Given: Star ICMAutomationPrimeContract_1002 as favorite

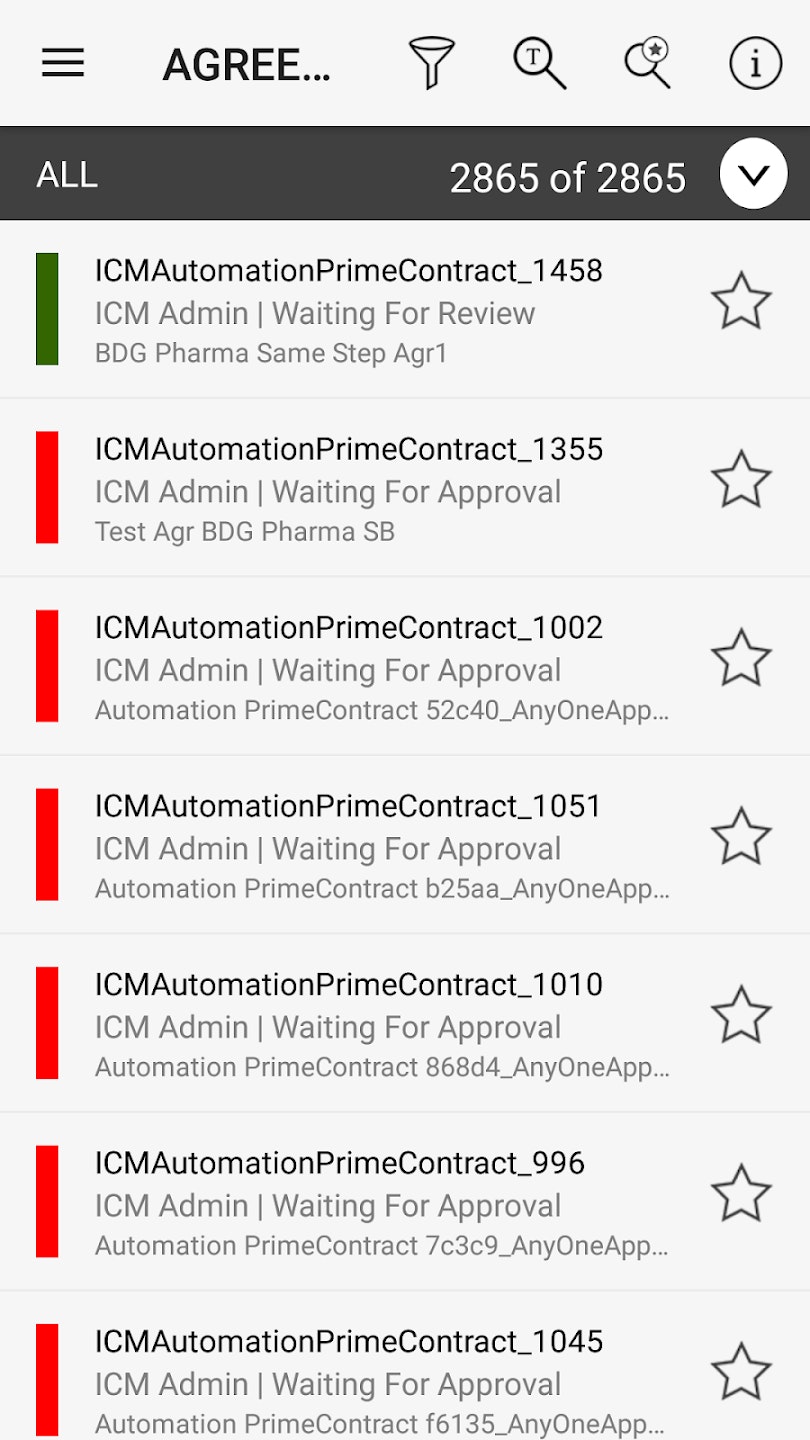Looking at the screenshot, I should point(741,658).
